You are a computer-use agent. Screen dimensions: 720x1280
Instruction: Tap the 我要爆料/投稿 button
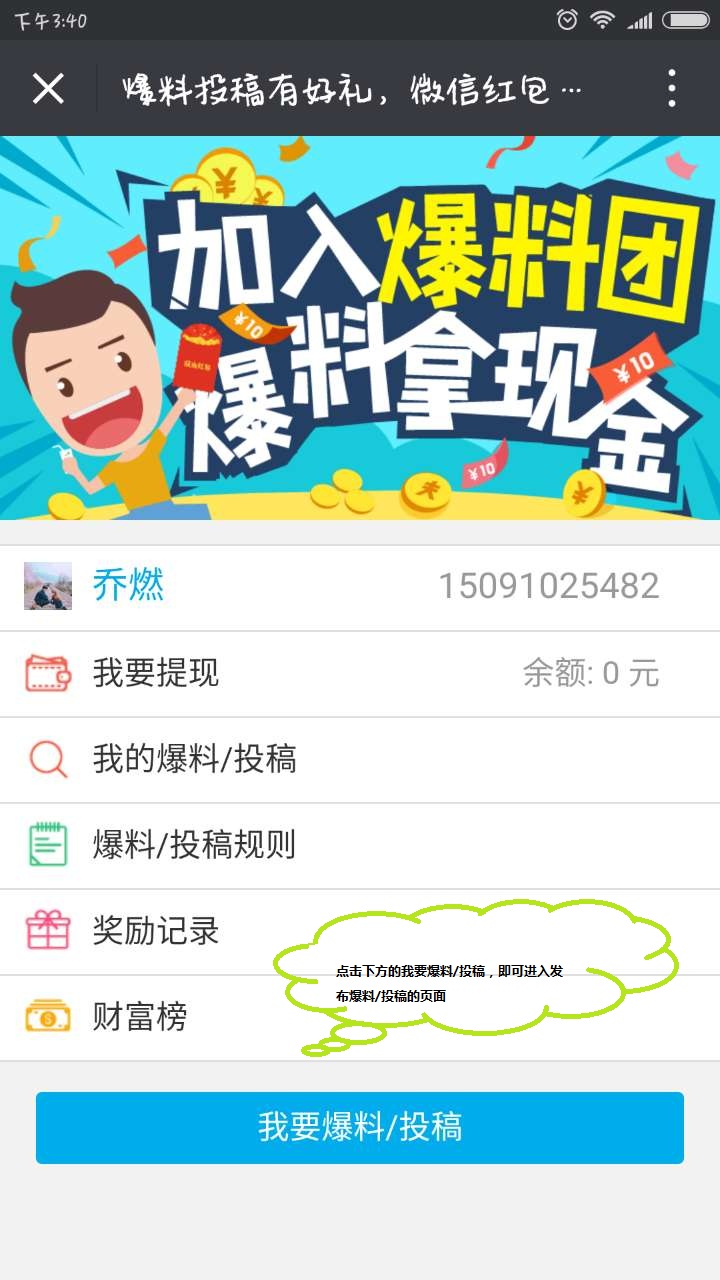coord(360,1127)
